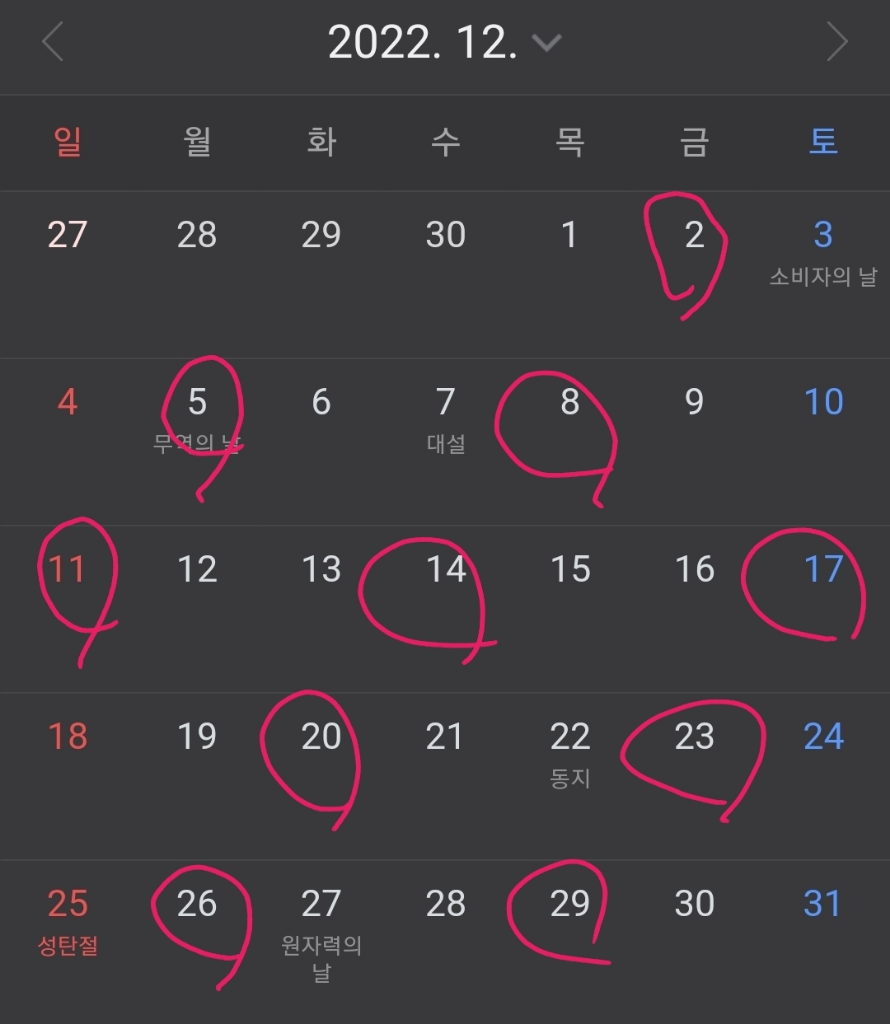Select date 23
Image resolution: width=890 pixels, height=1024 pixels.
[x=694, y=737]
